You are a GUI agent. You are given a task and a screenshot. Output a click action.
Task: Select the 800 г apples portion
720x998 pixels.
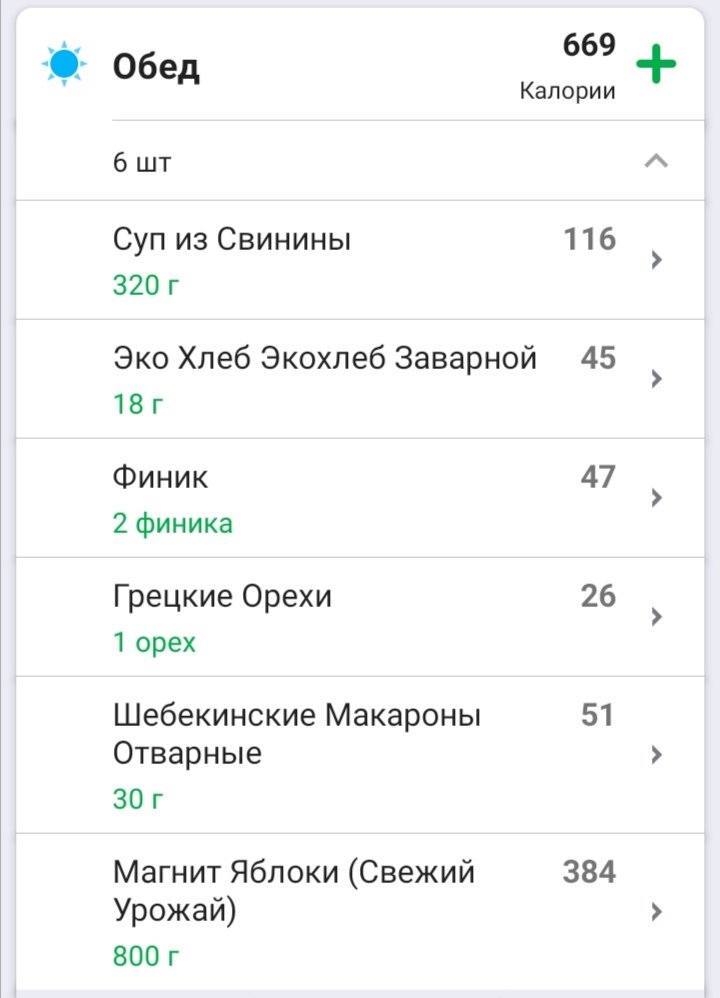coord(144,956)
